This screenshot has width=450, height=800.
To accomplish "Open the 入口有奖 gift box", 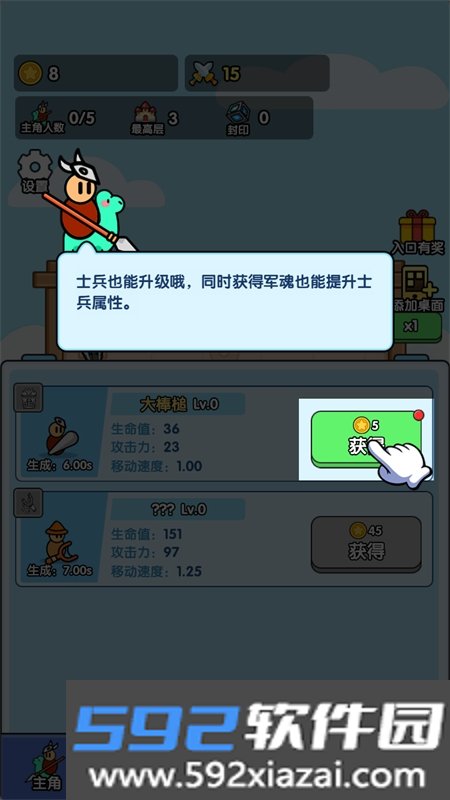I will click(x=417, y=233).
